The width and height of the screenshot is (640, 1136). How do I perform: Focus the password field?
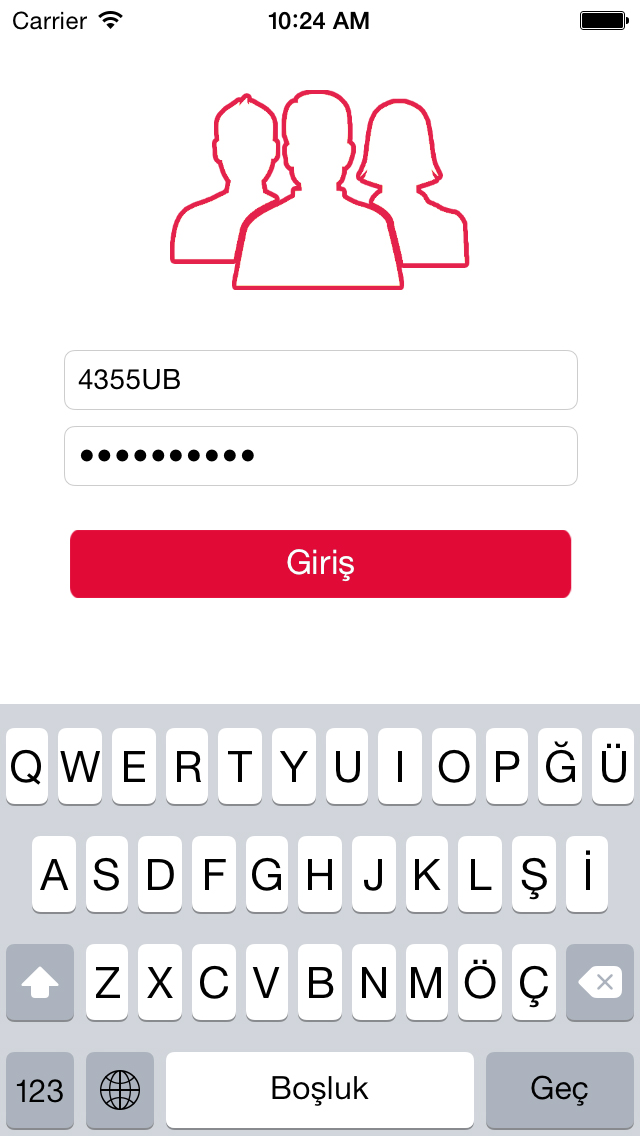[x=320, y=456]
